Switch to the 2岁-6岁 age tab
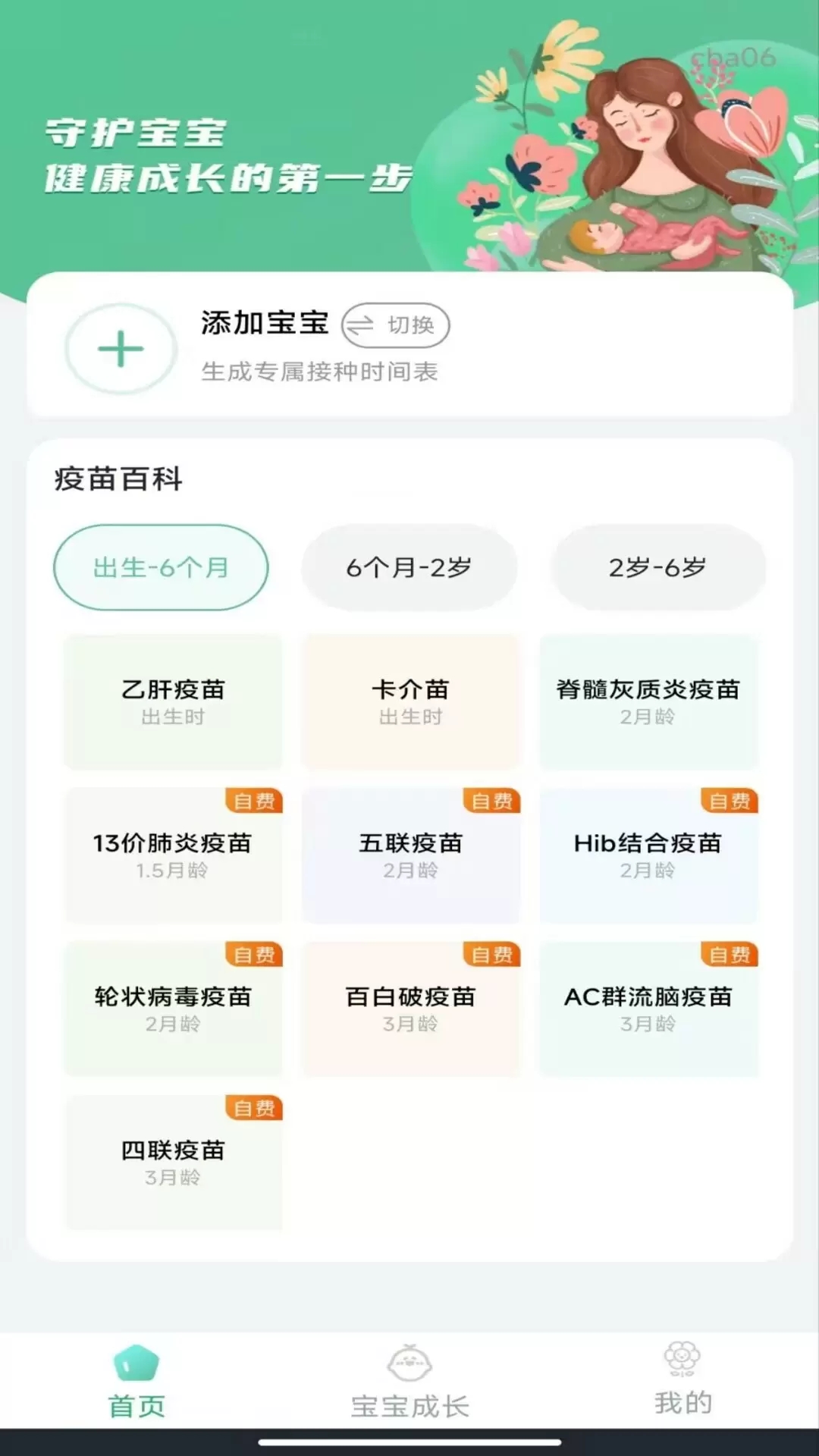Viewport: 819px width, 1456px height. pyautogui.click(x=657, y=567)
